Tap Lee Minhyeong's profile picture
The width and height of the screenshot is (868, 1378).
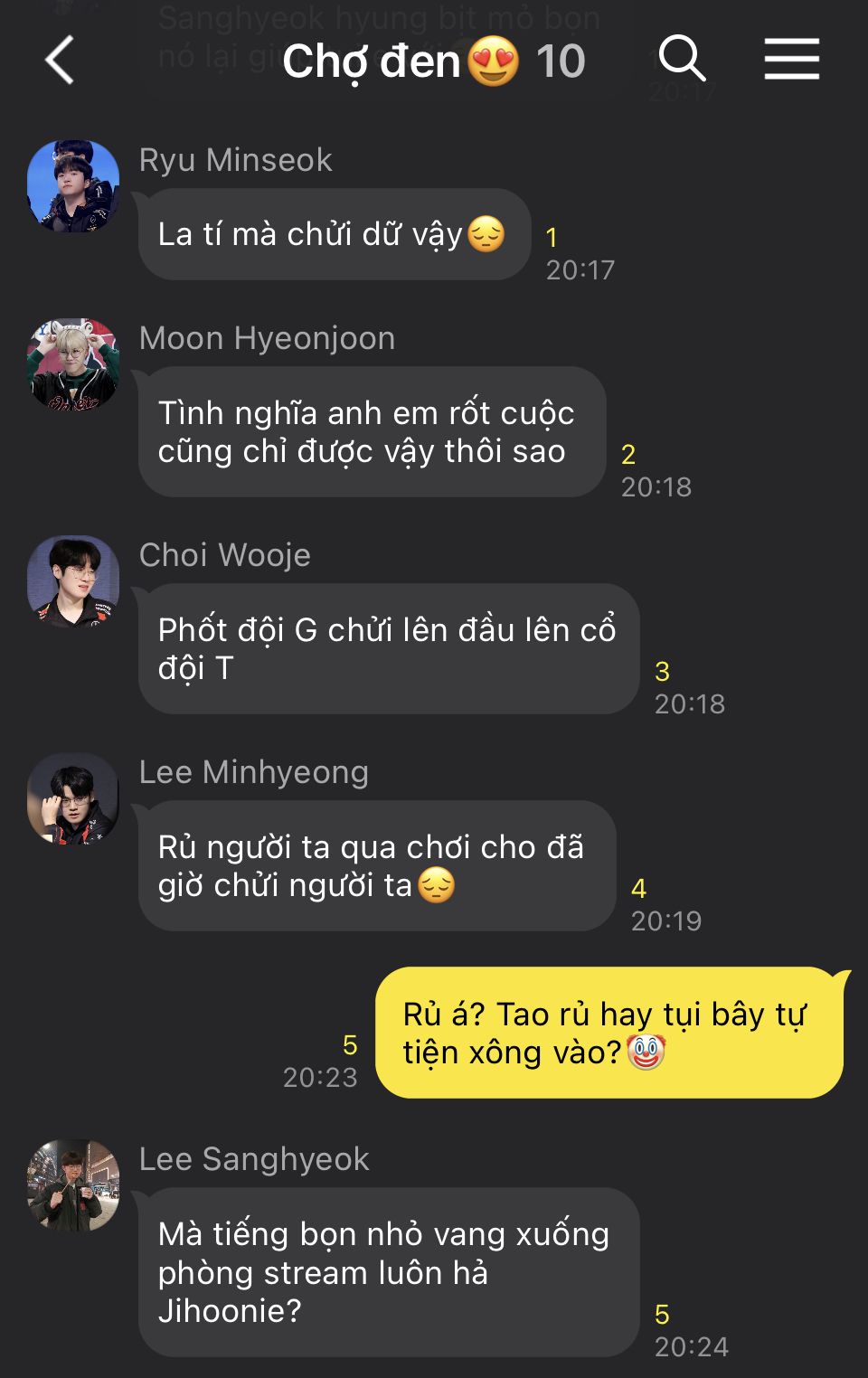click(73, 798)
